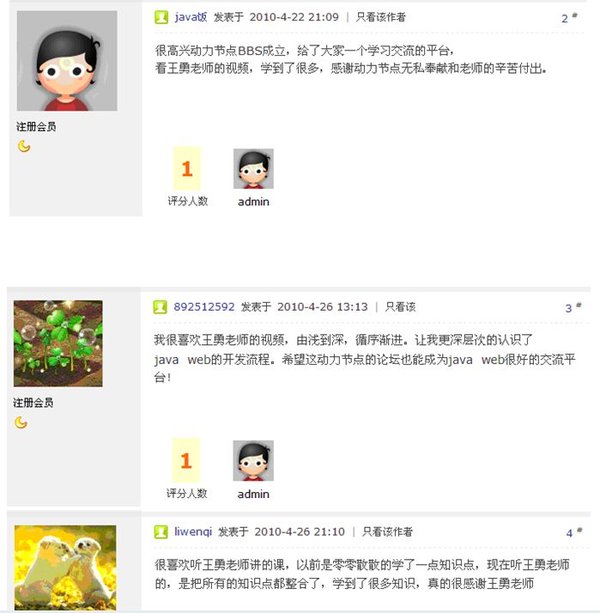Show only posts by liwenqi

(x=387, y=531)
